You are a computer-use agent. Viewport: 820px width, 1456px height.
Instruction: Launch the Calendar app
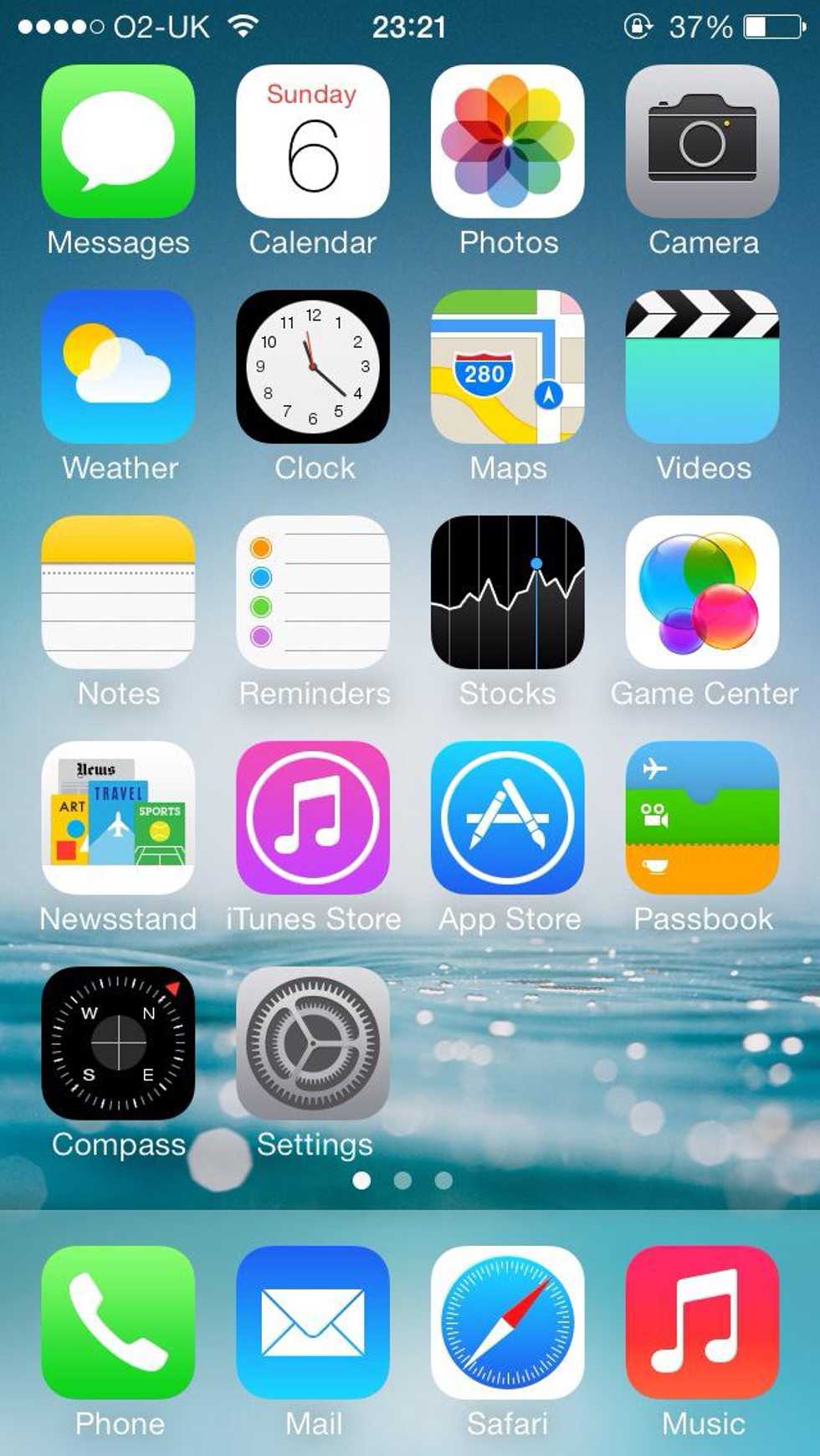pos(313,141)
